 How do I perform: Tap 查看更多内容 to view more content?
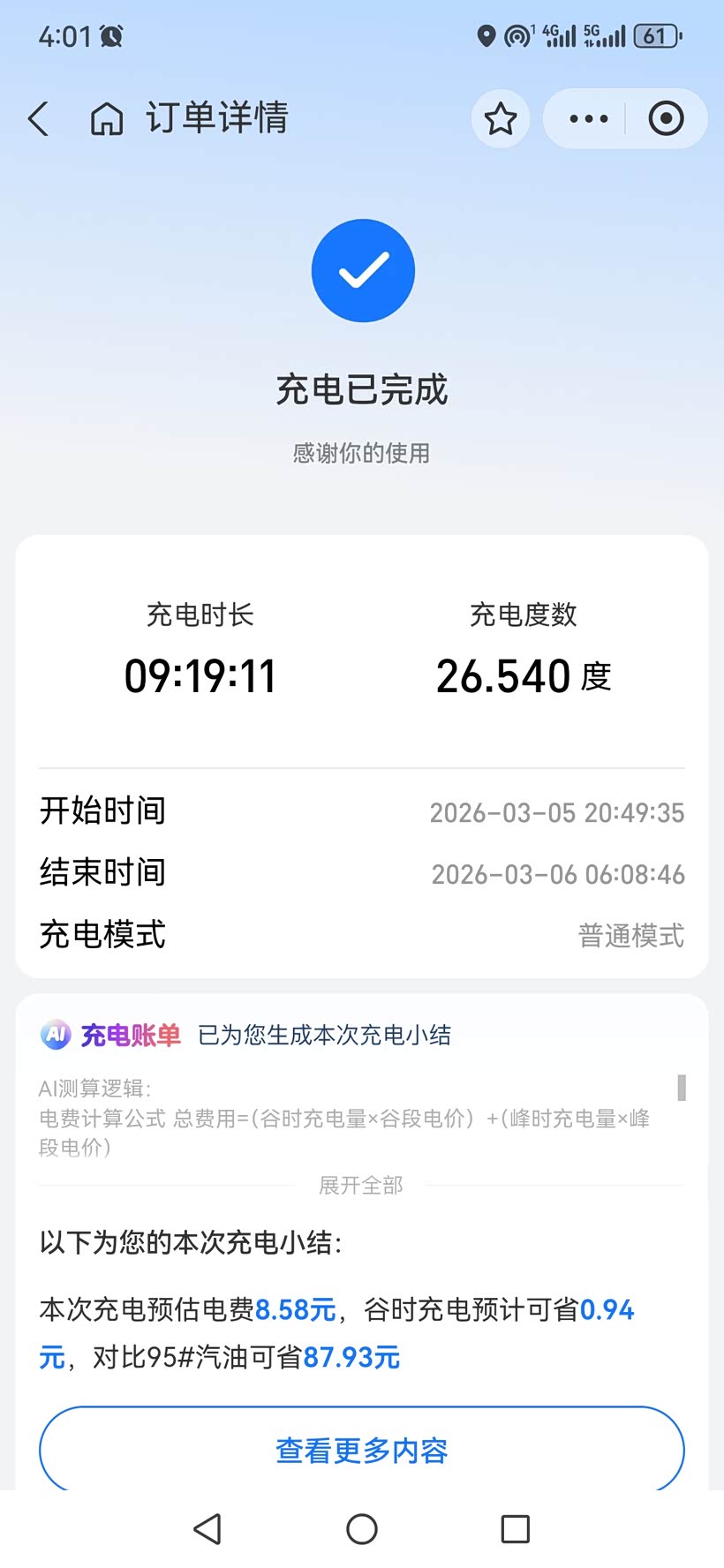tap(362, 1451)
